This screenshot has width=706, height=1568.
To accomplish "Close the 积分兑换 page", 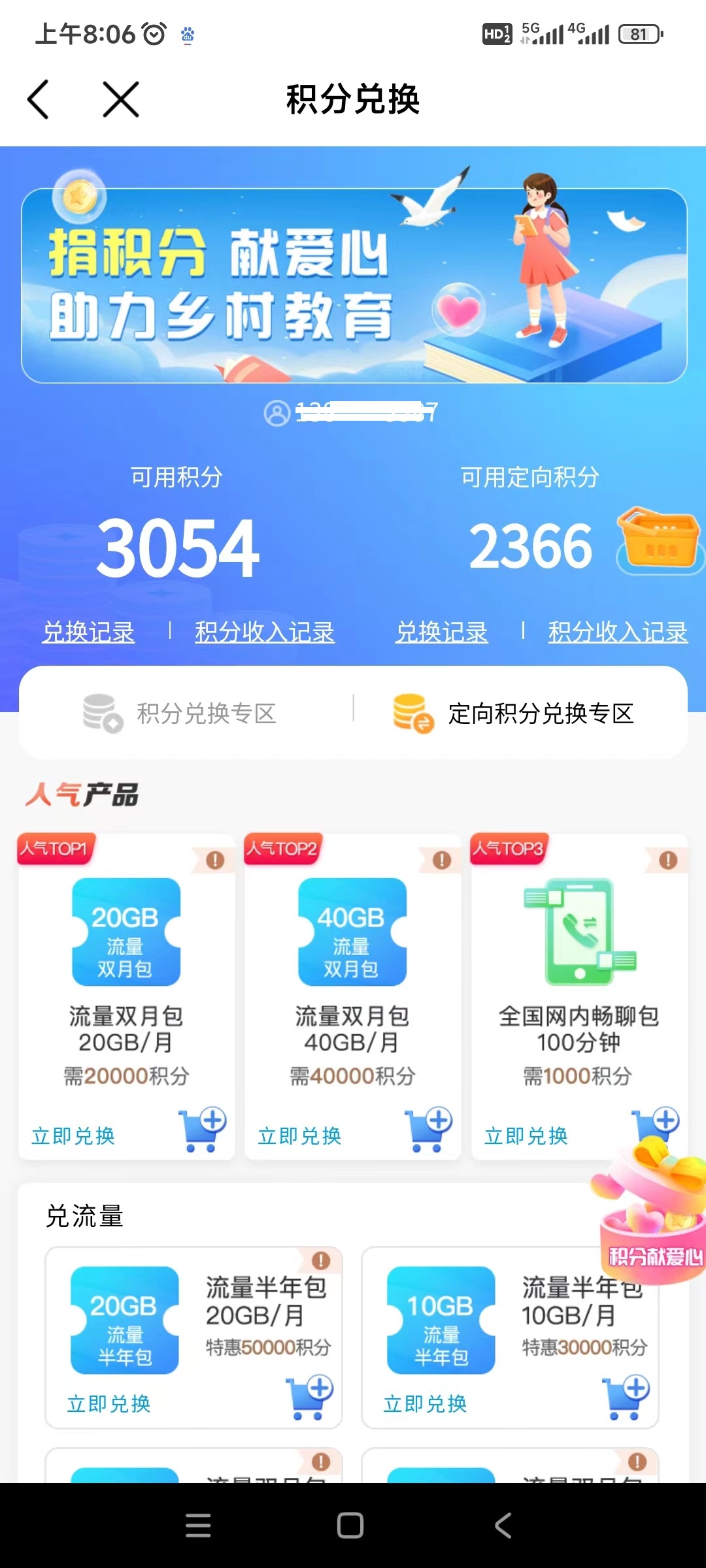I will (121, 99).
